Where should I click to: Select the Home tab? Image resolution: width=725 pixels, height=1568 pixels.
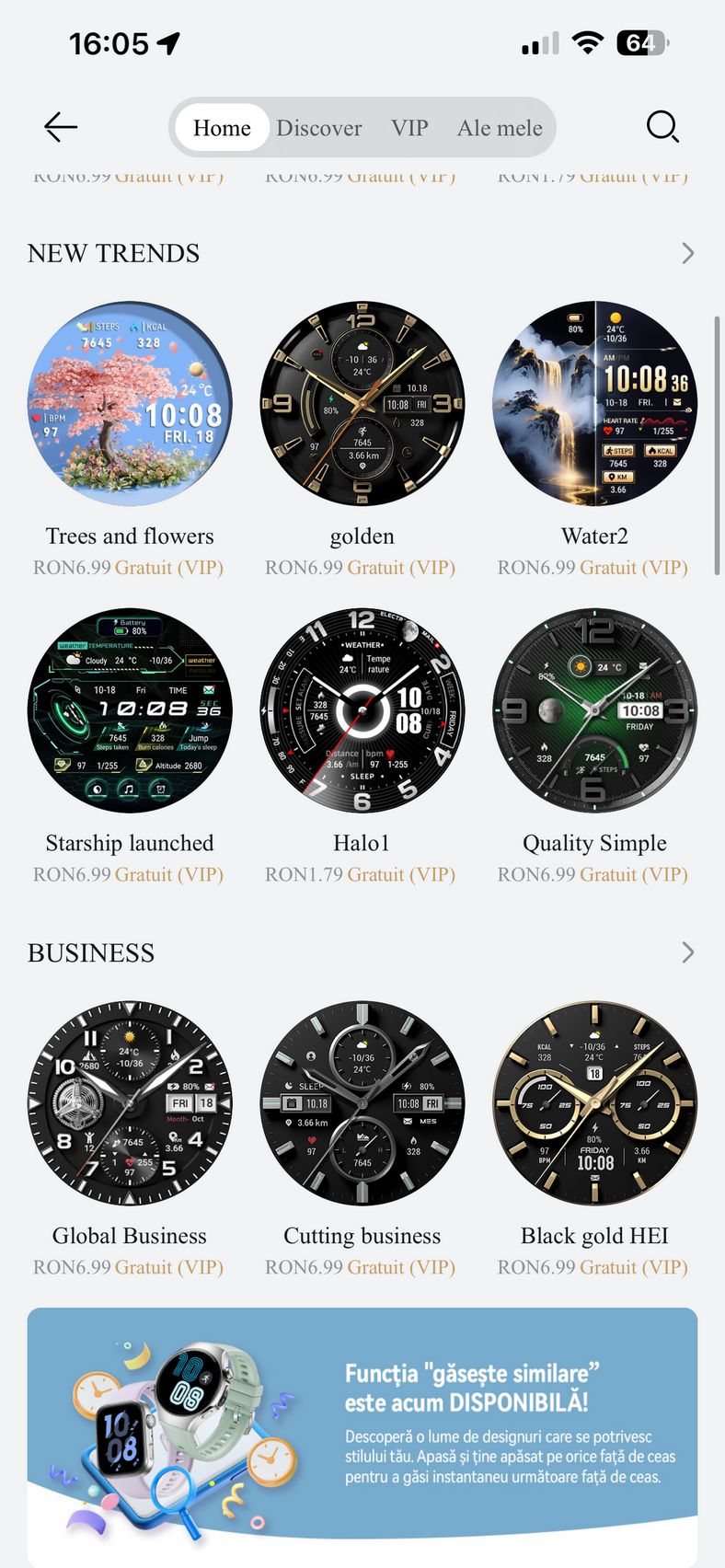[x=222, y=128]
